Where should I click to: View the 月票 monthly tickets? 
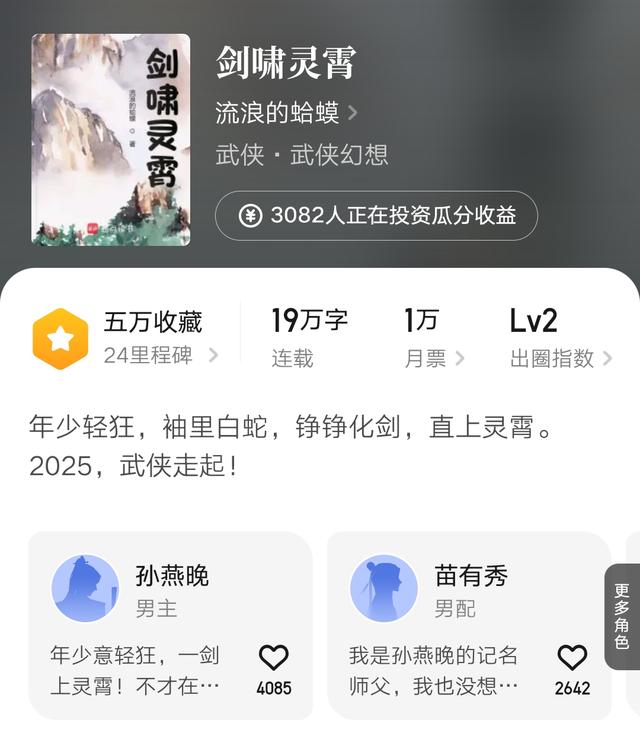434,338
